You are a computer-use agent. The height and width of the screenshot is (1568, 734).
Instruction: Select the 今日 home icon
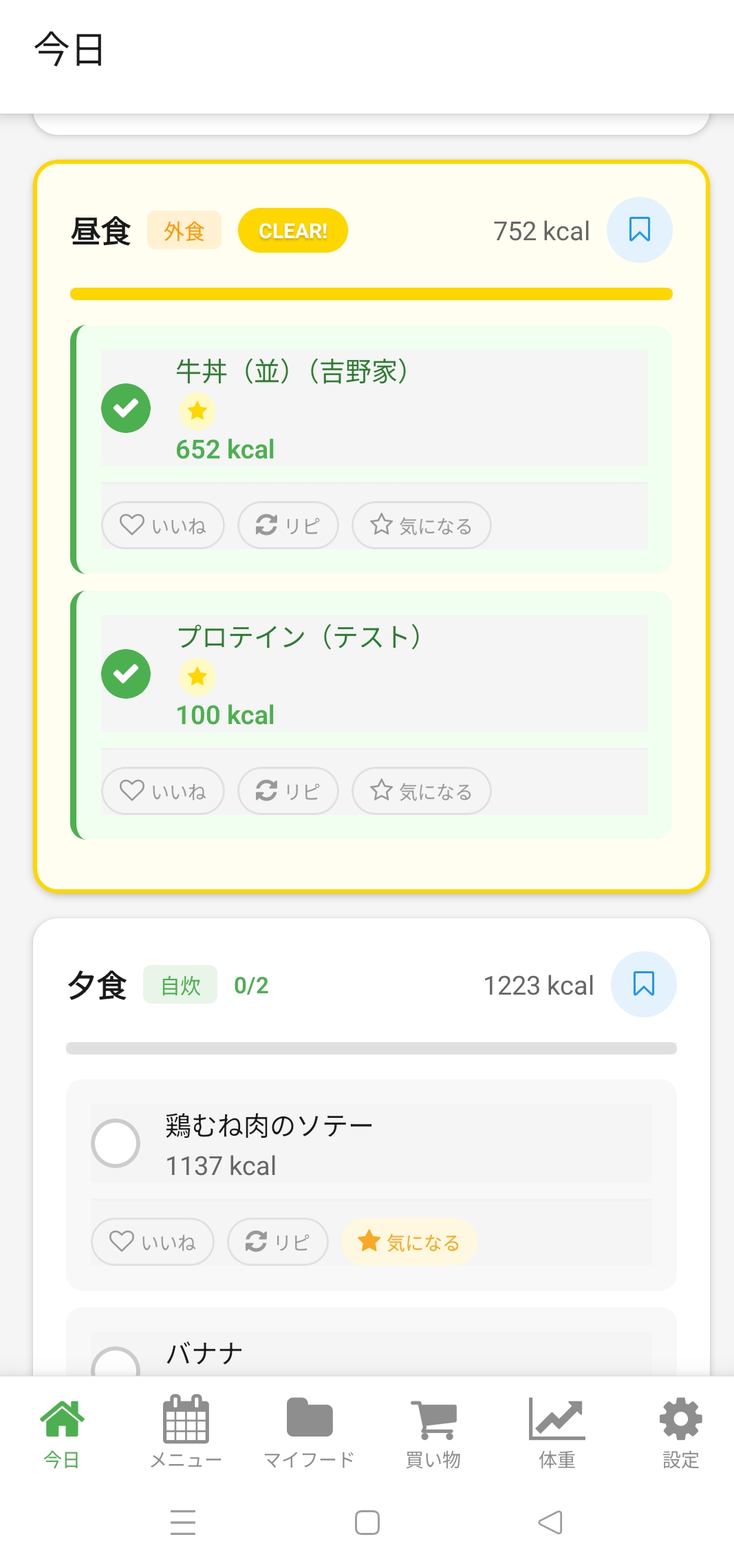(62, 1418)
